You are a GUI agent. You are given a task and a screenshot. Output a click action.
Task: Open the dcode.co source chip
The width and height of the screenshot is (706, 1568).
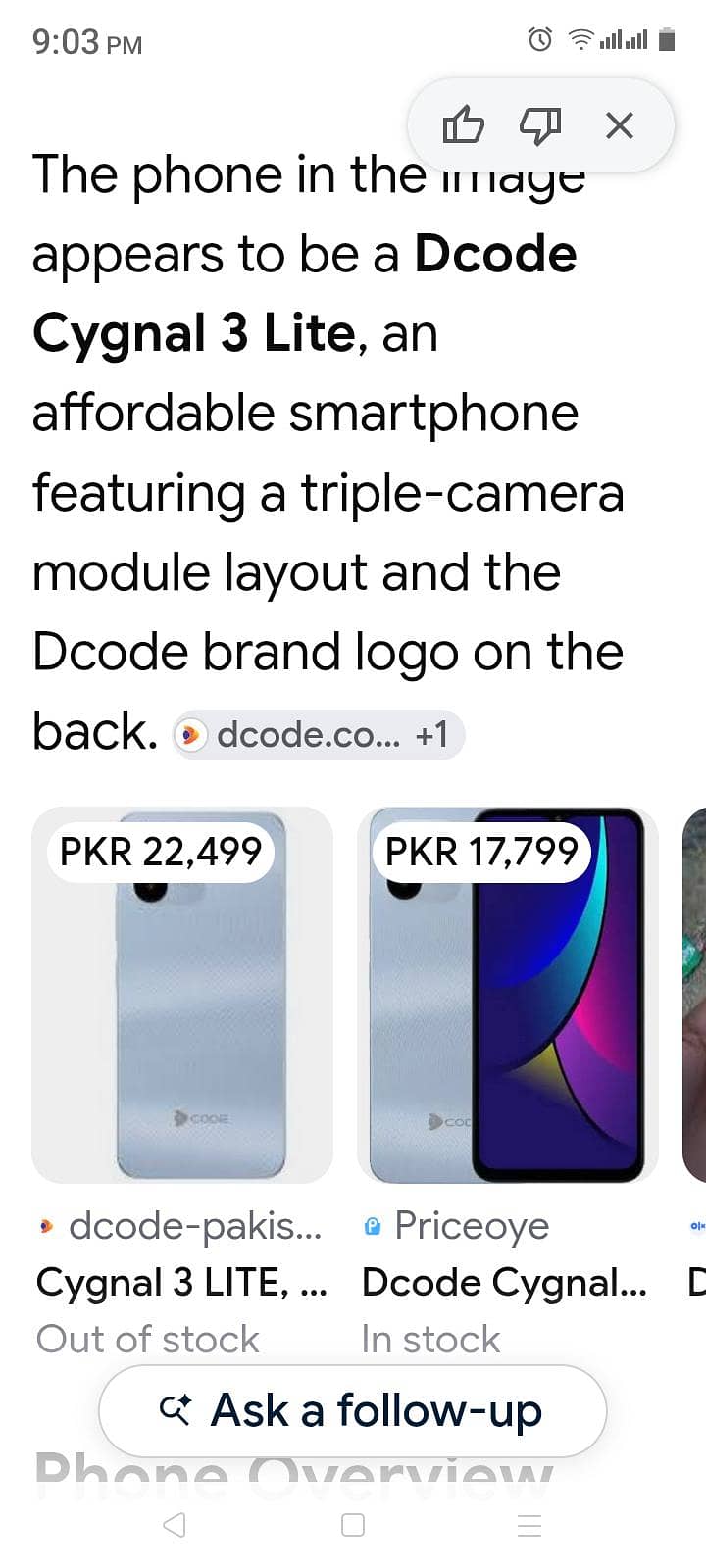tap(318, 734)
